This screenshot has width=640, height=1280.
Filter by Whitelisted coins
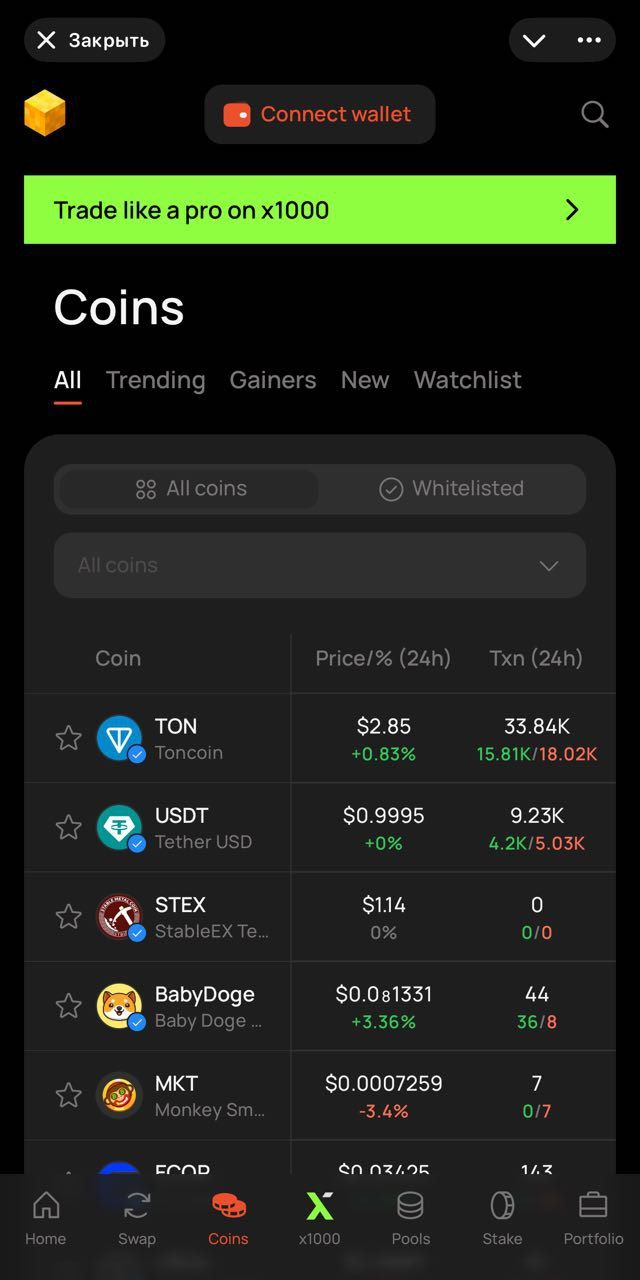[452, 489]
